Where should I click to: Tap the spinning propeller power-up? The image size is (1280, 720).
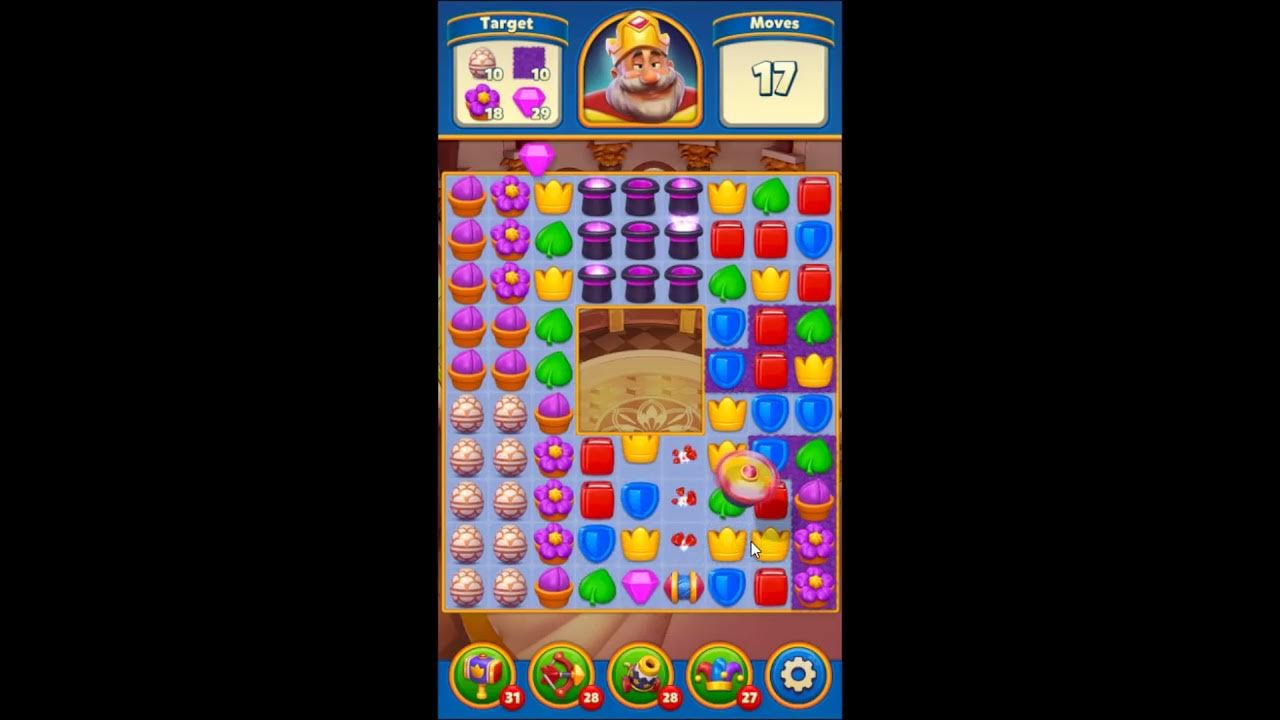pyautogui.click(x=746, y=473)
